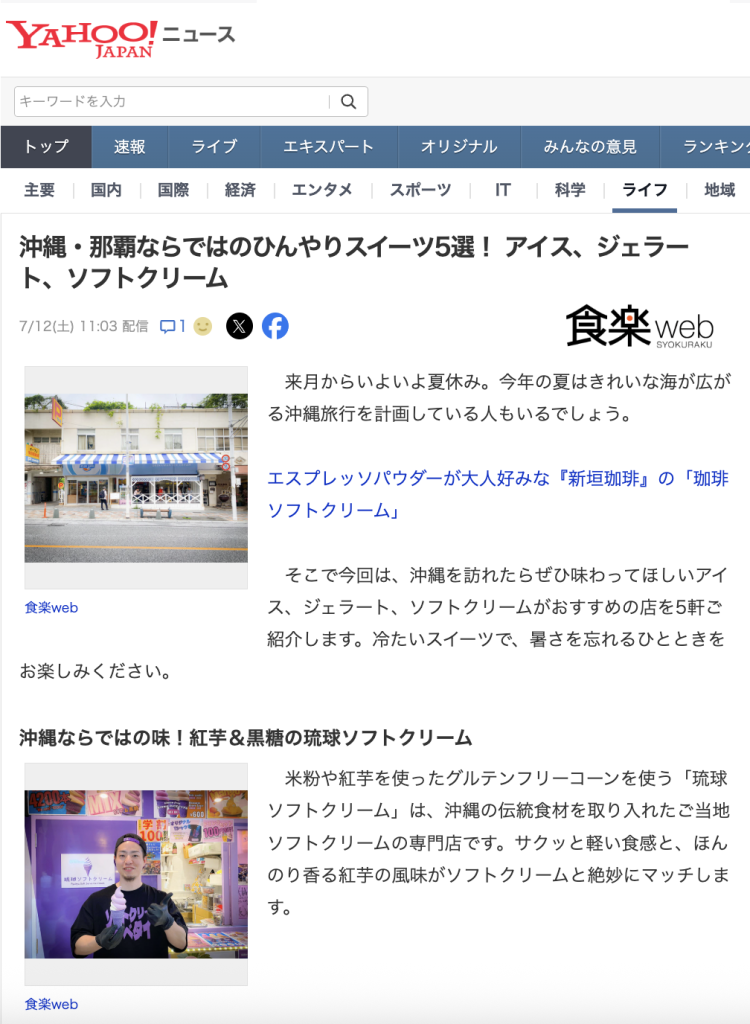Switch to the ライブ tab
The height and width of the screenshot is (1024, 750).
214,147
